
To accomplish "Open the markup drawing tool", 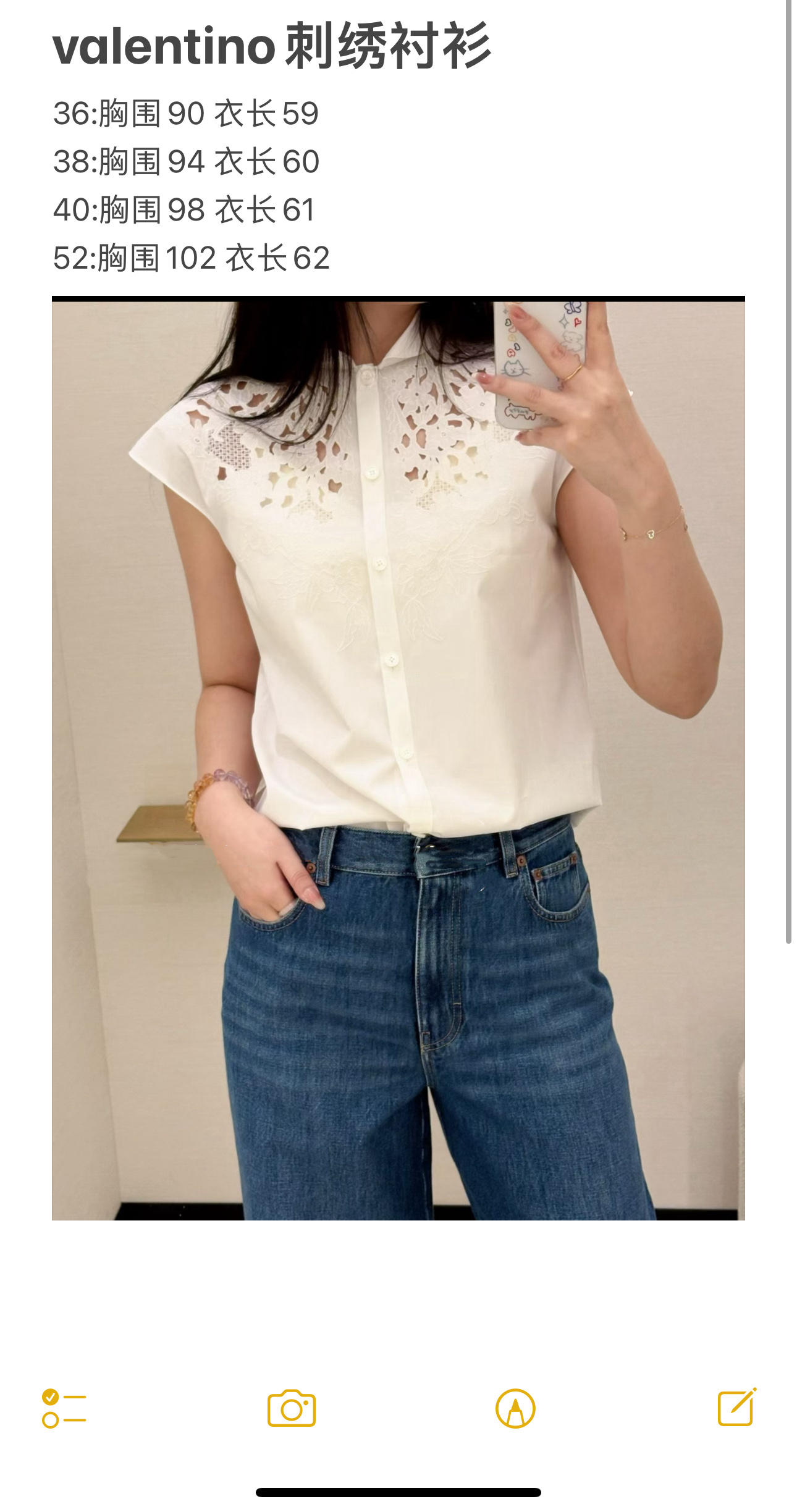I will 515,1408.
